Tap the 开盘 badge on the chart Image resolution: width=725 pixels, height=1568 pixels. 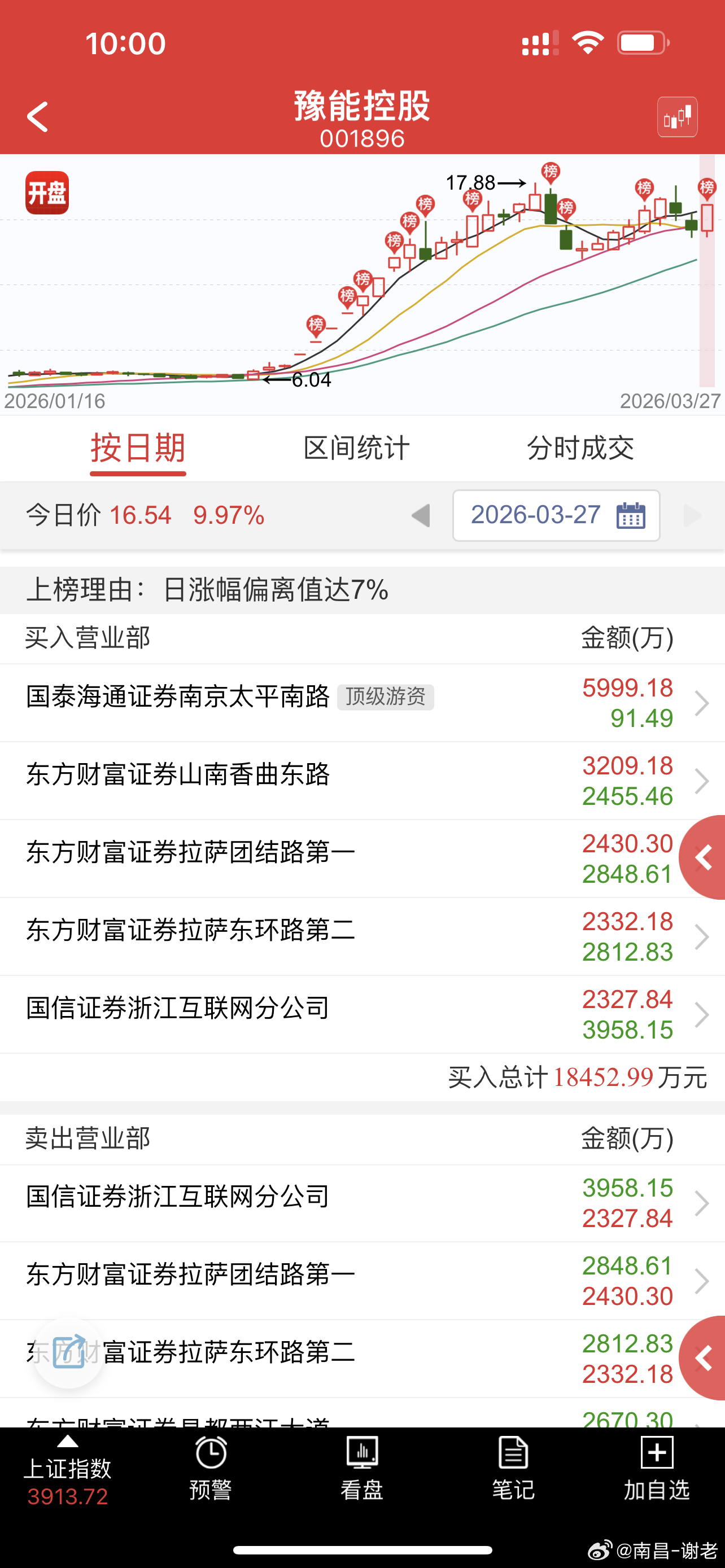[x=47, y=192]
